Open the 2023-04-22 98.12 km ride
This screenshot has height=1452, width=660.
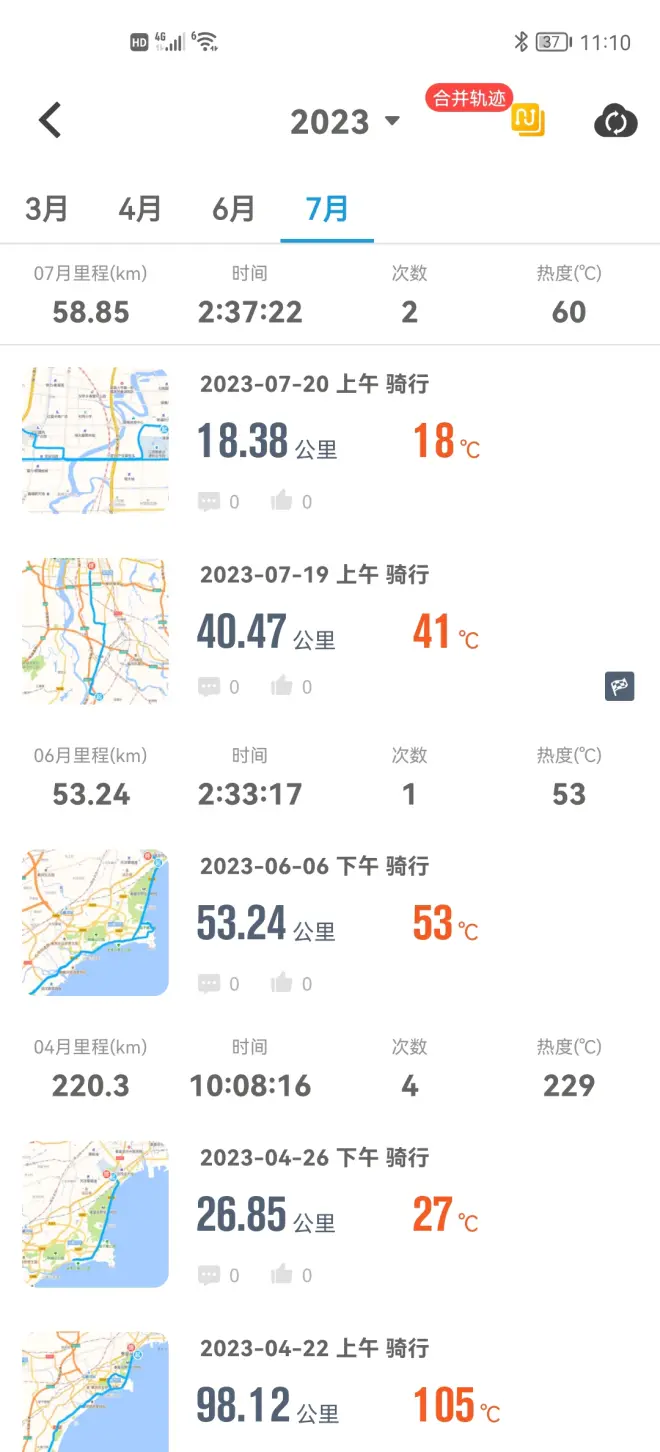(x=330, y=1400)
